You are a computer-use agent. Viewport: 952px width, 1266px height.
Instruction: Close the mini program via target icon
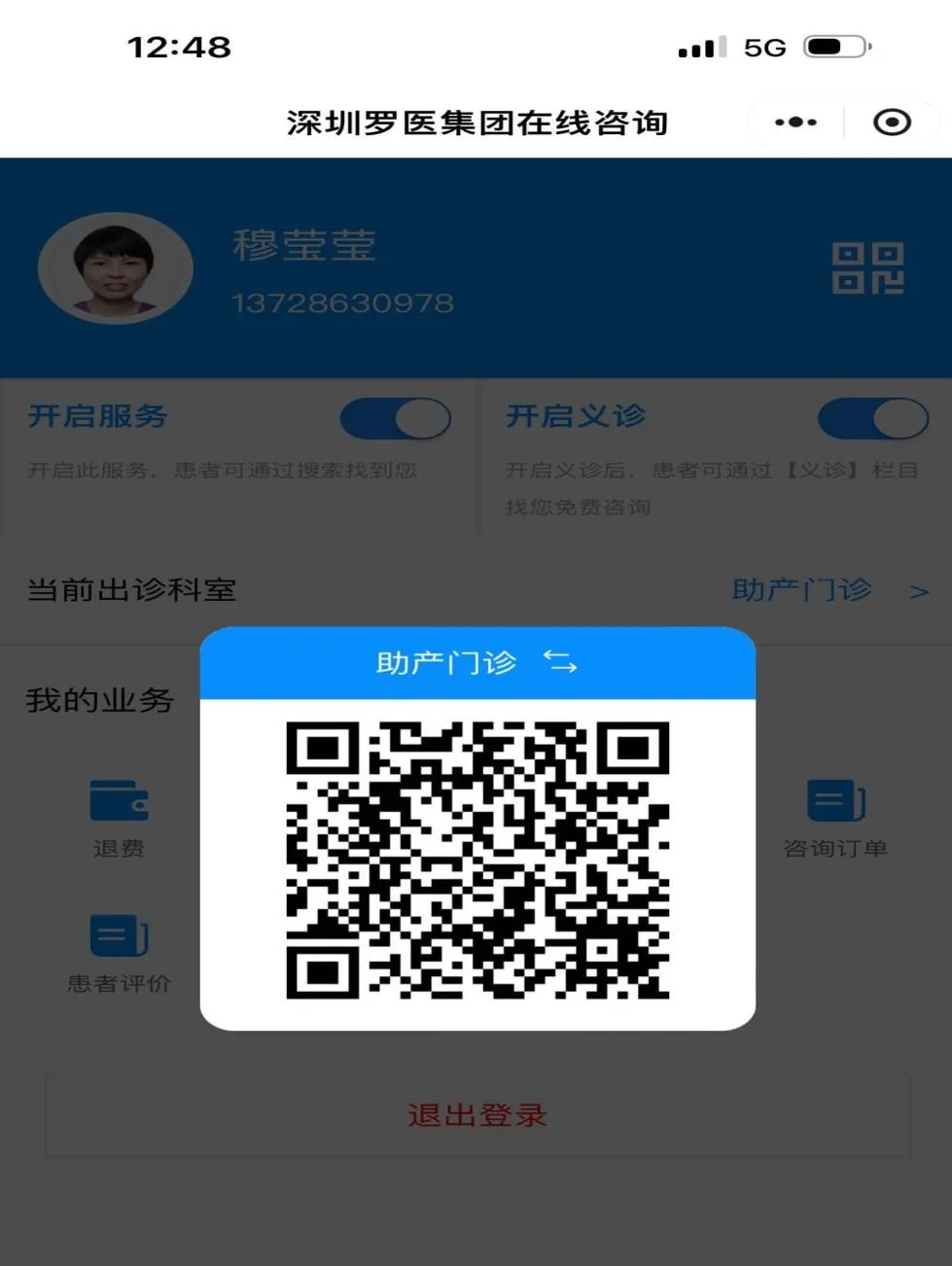(x=892, y=123)
